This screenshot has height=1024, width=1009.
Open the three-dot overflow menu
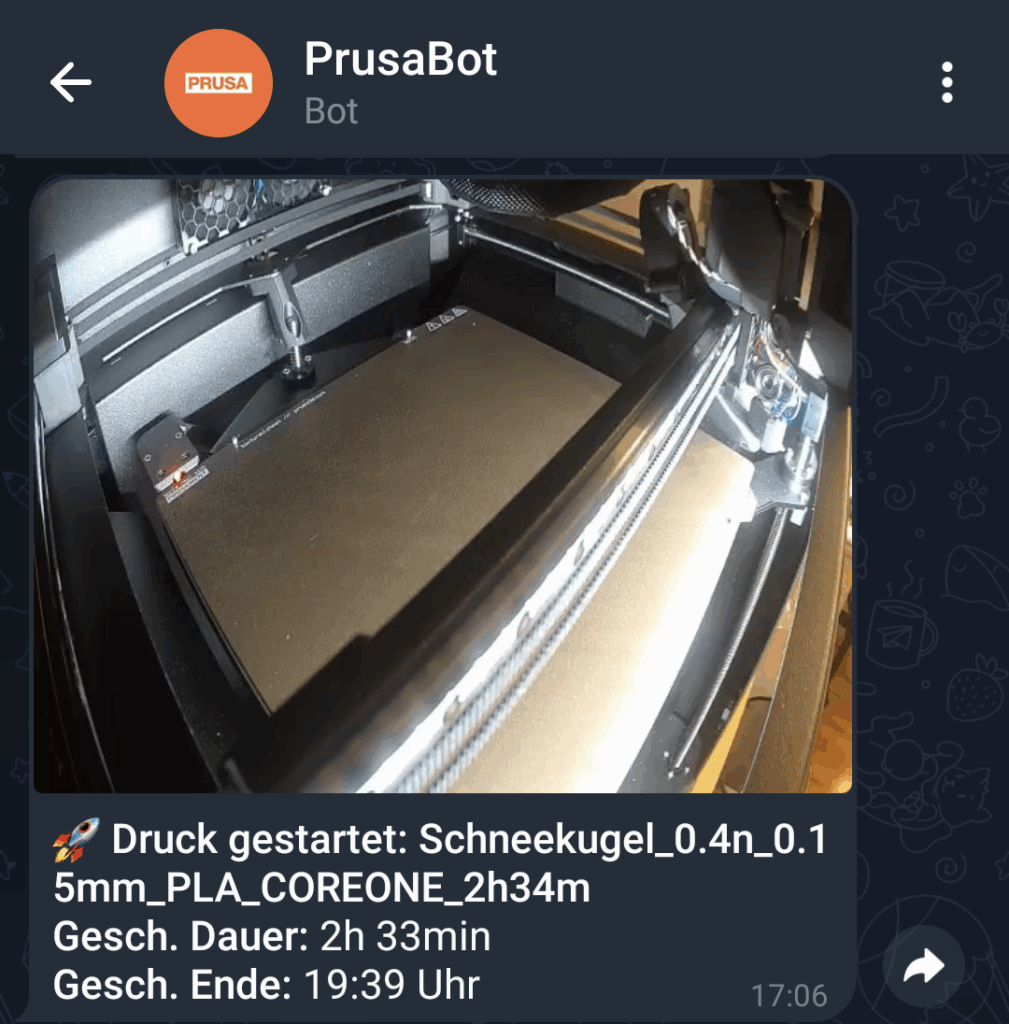946,82
